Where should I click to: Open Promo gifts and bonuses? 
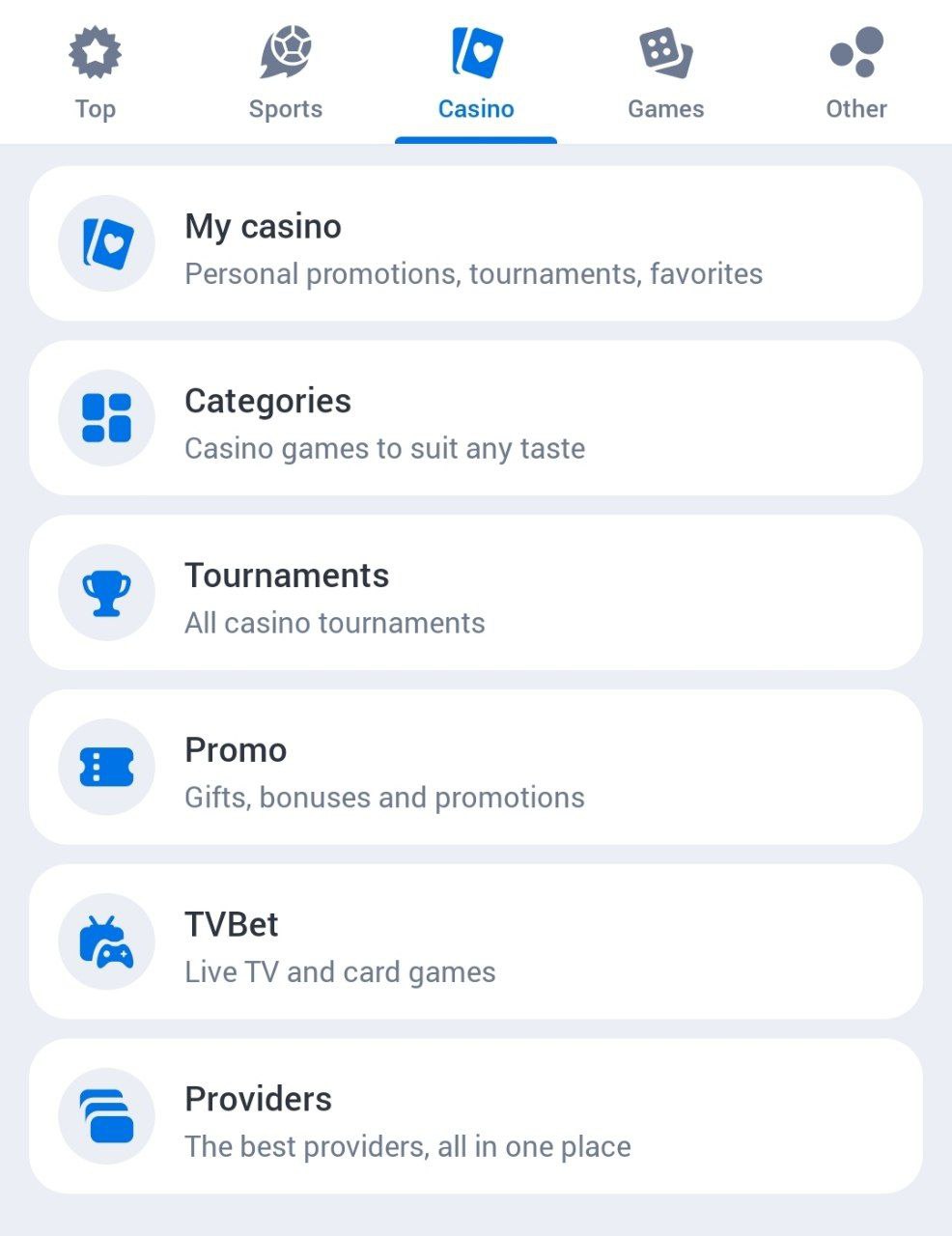(x=476, y=767)
